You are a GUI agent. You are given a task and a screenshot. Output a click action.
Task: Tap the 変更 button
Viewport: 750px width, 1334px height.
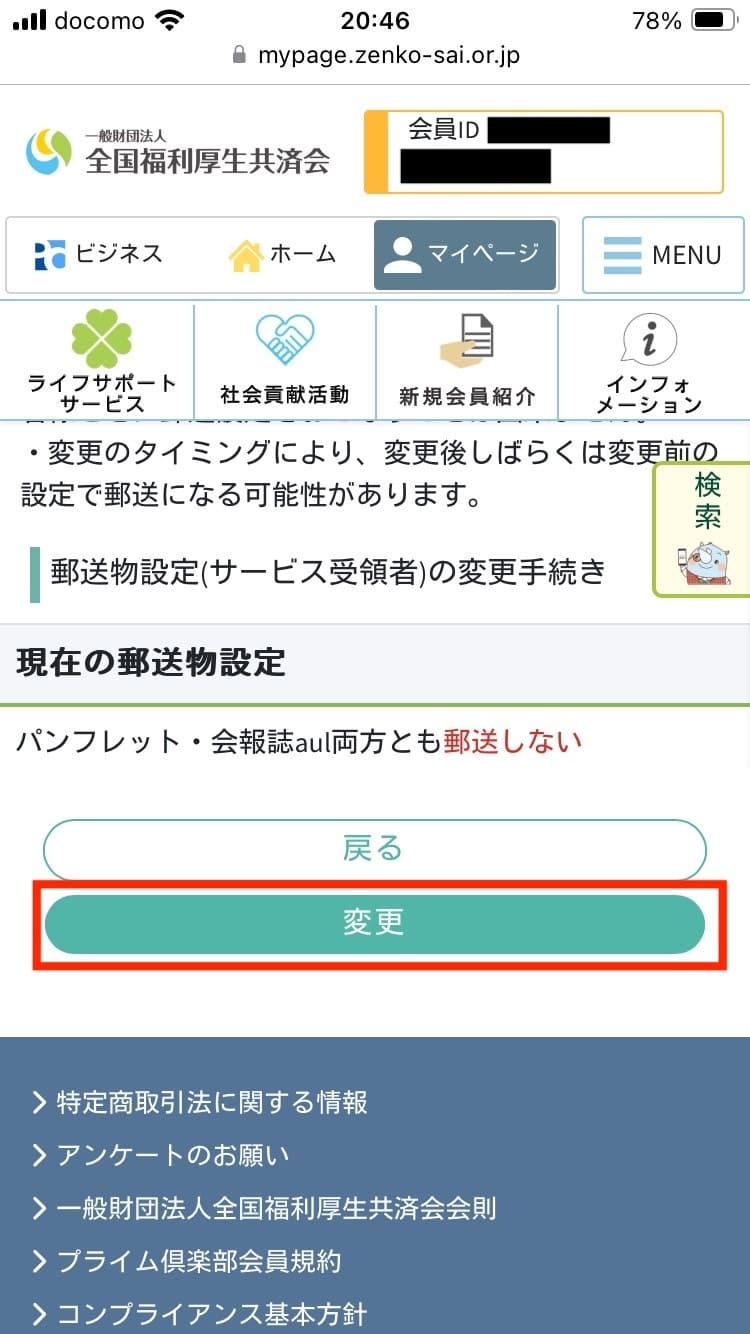point(374,923)
